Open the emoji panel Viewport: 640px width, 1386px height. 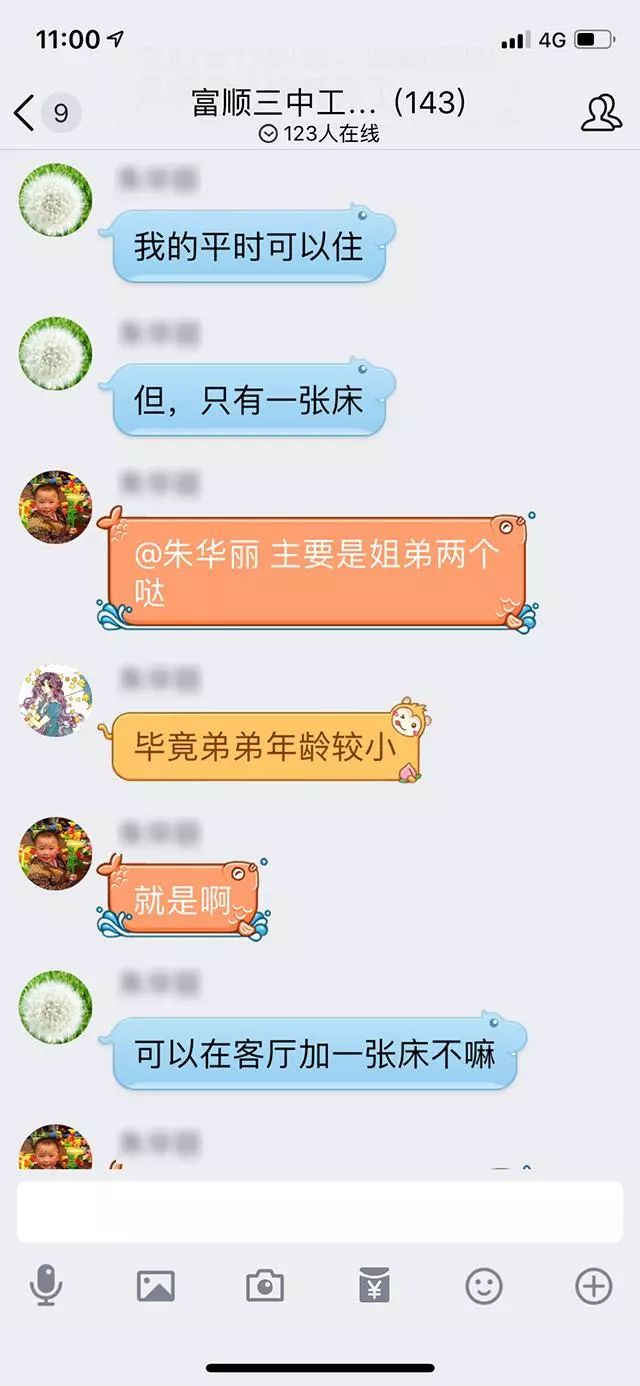click(x=484, y=1285)
